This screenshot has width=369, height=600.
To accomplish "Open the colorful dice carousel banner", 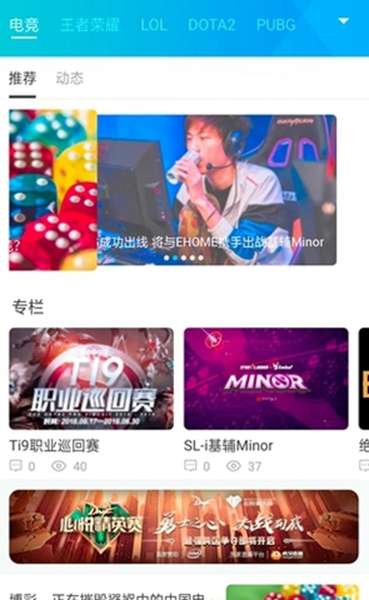I will [53, 190].
